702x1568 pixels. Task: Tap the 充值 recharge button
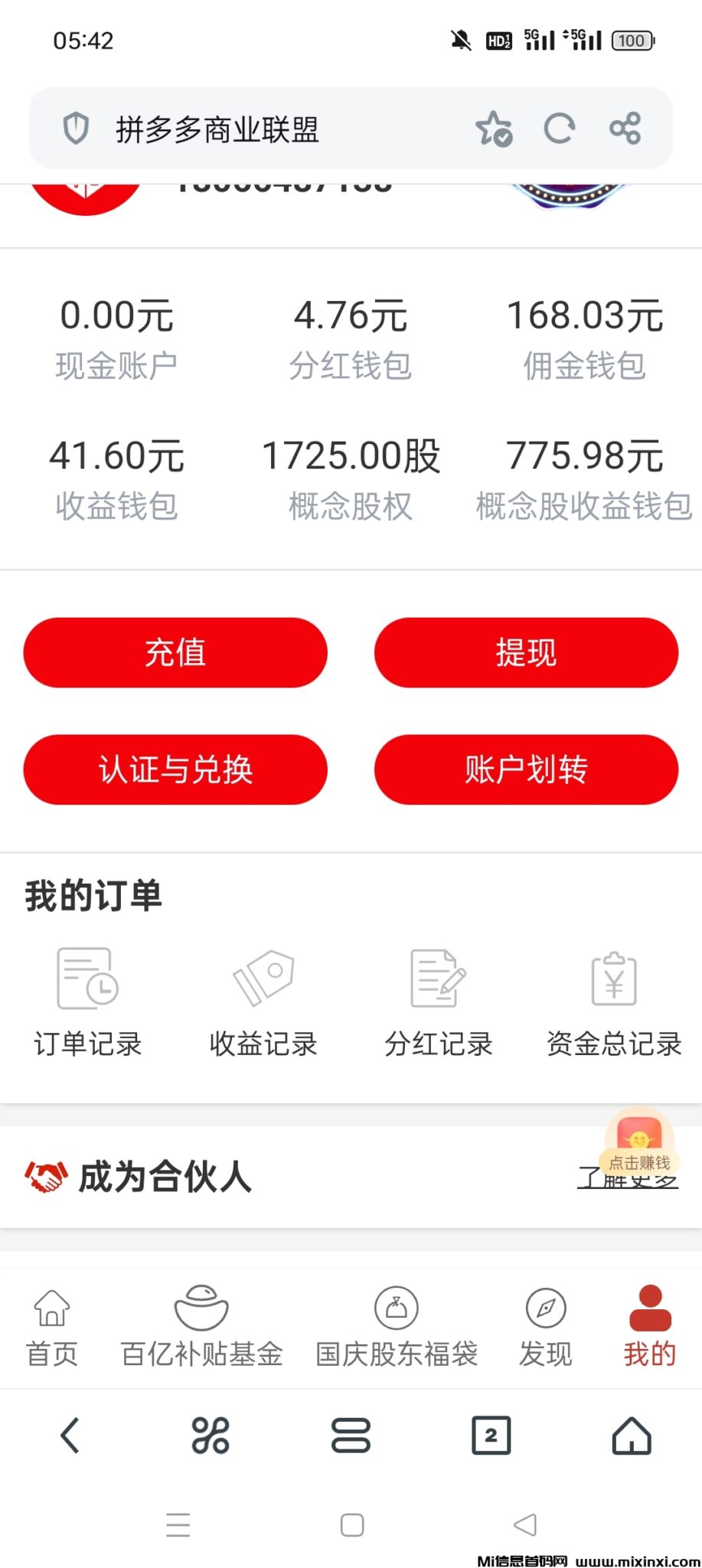click(175, 652)
